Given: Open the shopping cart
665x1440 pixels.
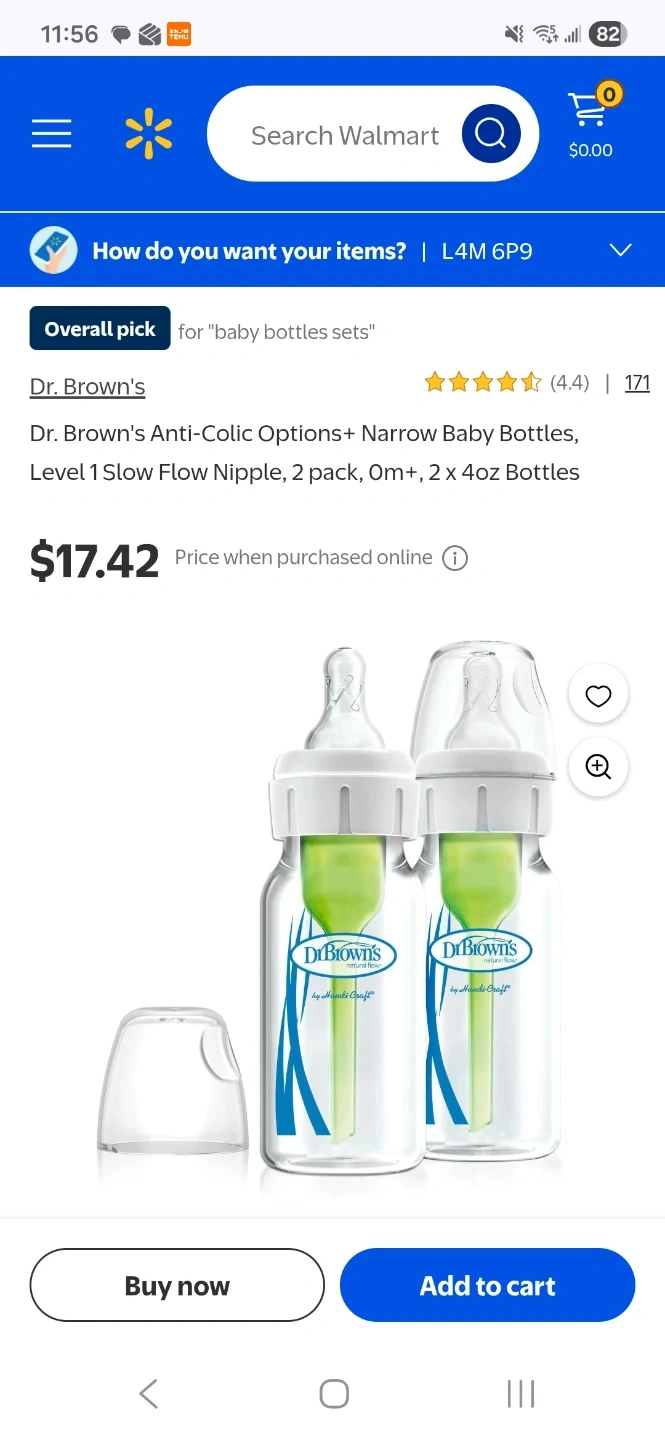Looking at the screenshot, I should point(591,122).
